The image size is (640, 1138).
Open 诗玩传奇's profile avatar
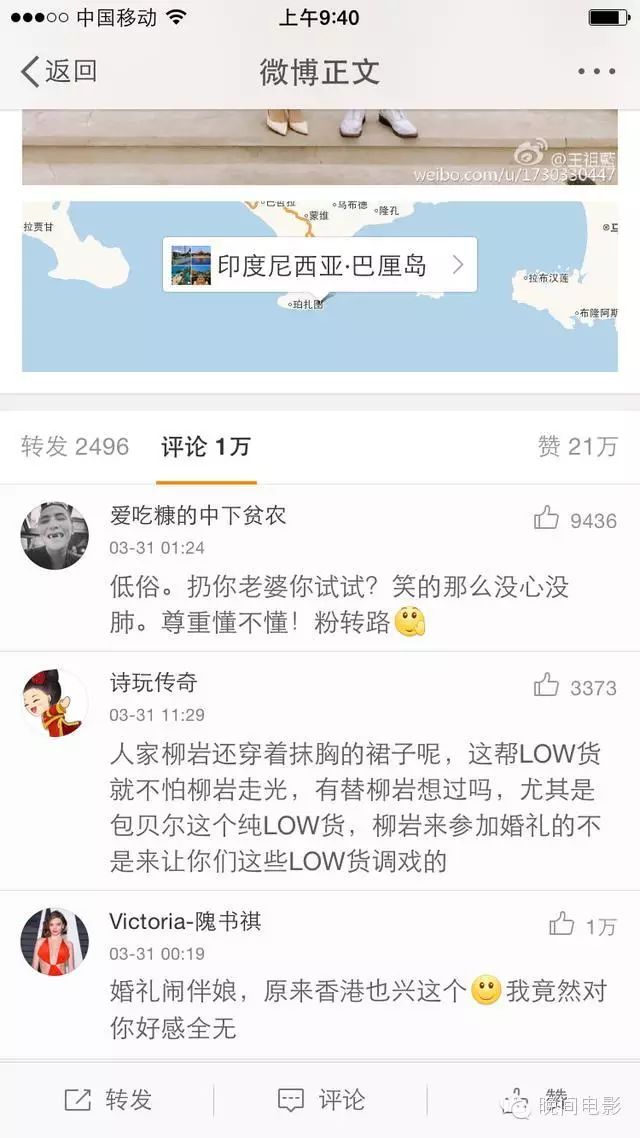(54, 703)
